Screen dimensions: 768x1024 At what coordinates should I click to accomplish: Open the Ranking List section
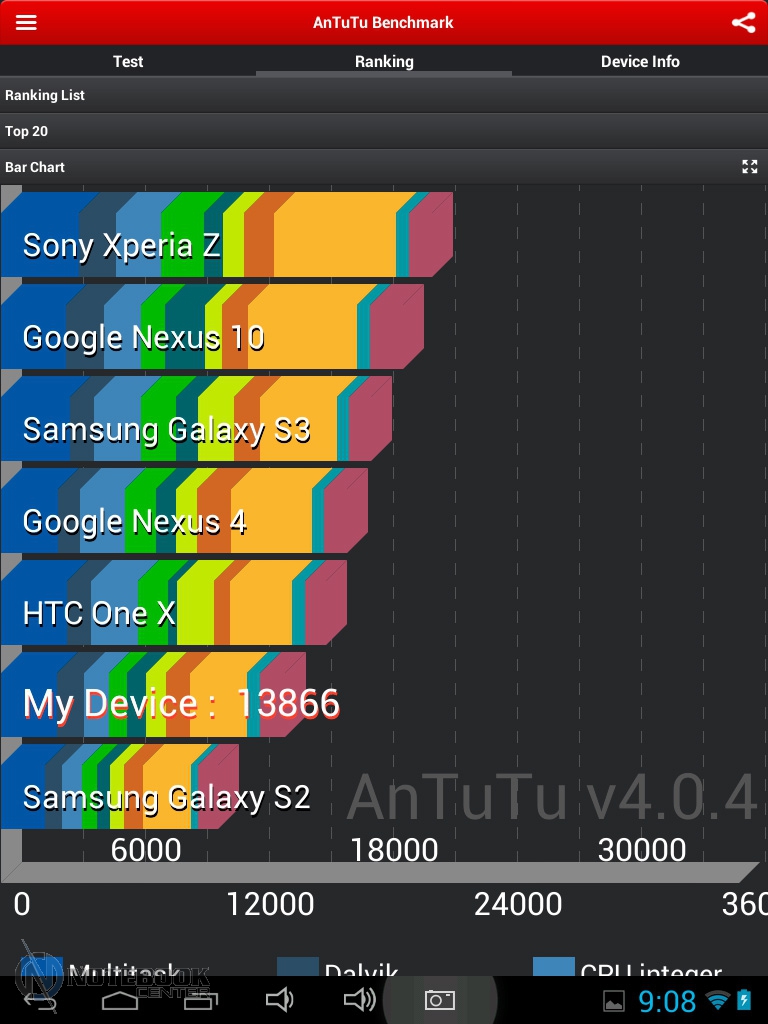tap(384, 95)
